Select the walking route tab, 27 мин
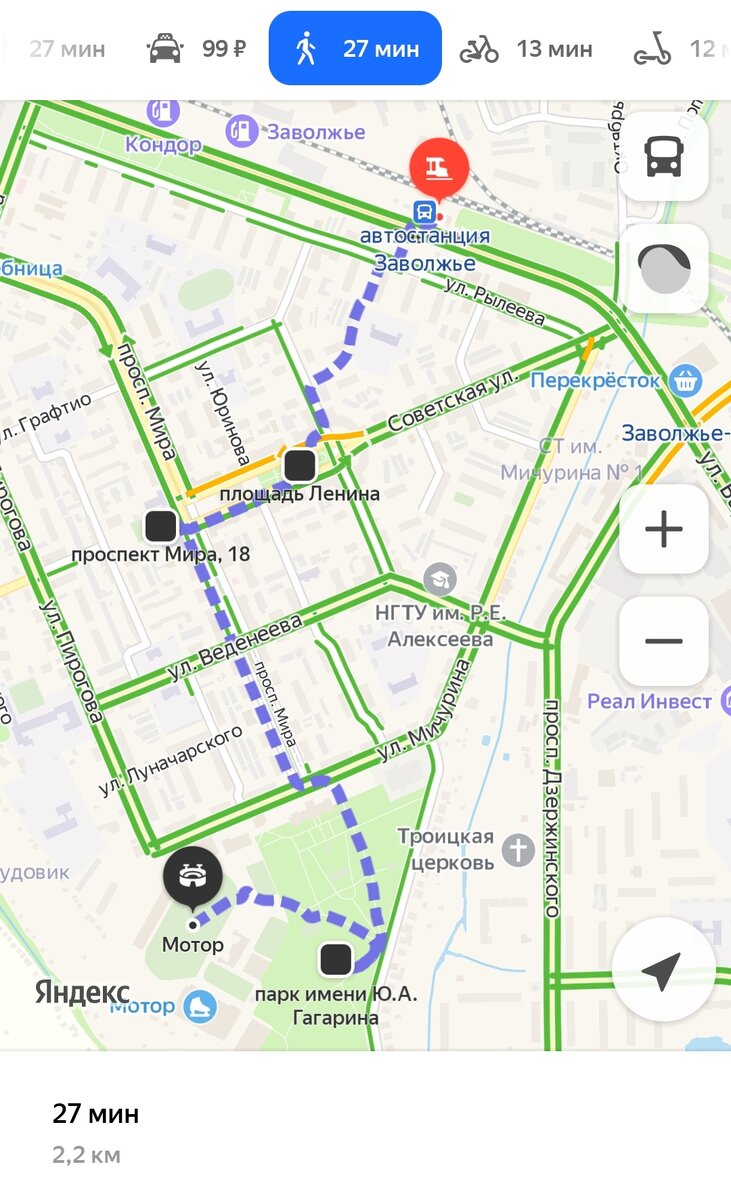 pos(355,48)
